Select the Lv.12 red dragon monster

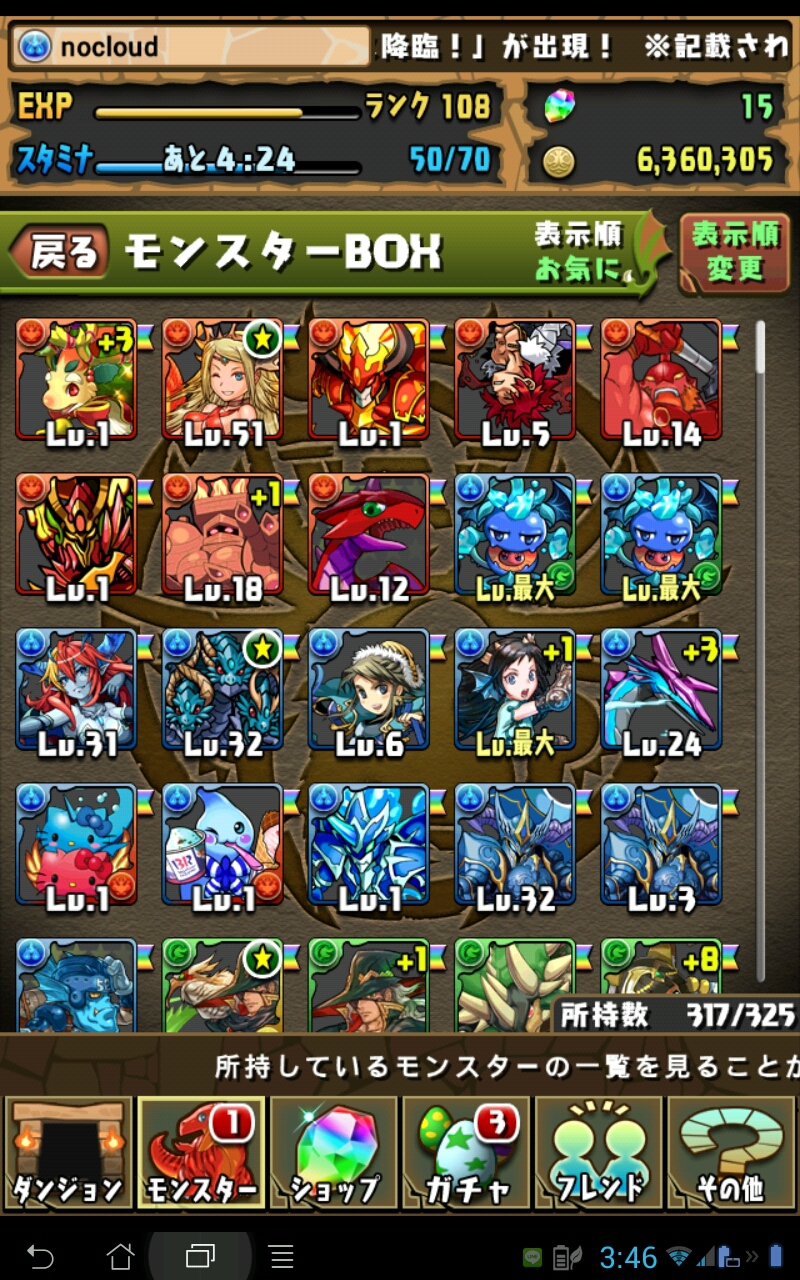(368, 536)
